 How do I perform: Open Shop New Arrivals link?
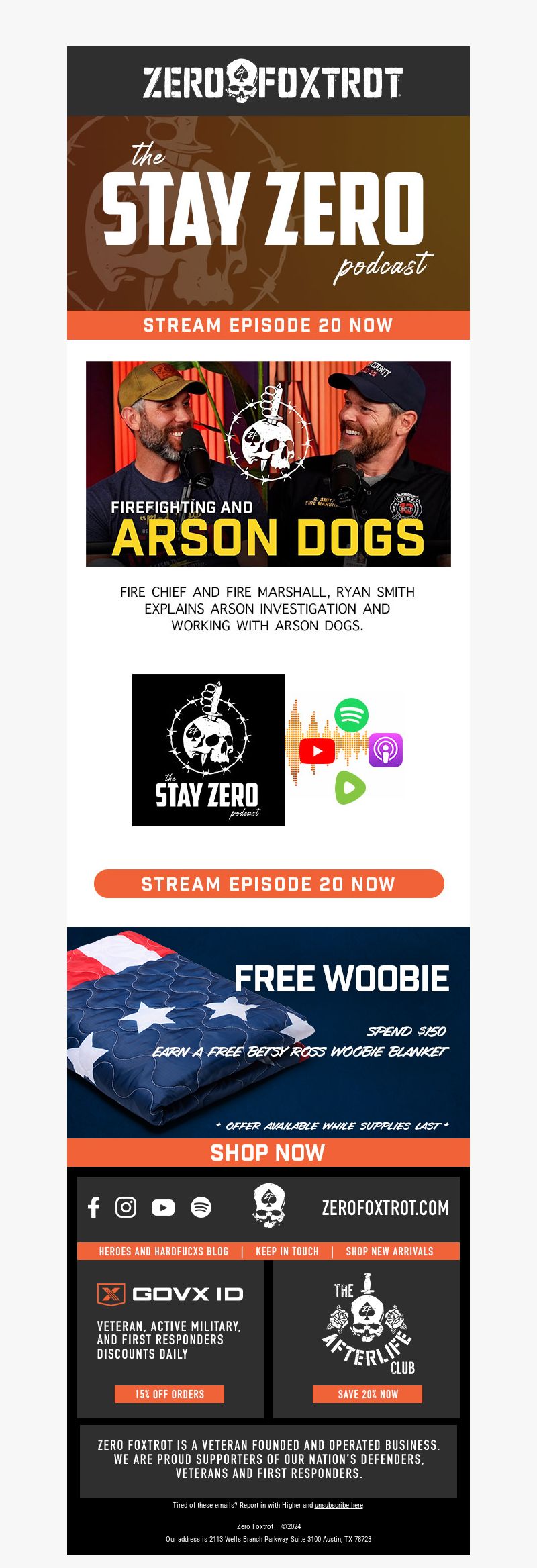click(x=389, y=1251)
